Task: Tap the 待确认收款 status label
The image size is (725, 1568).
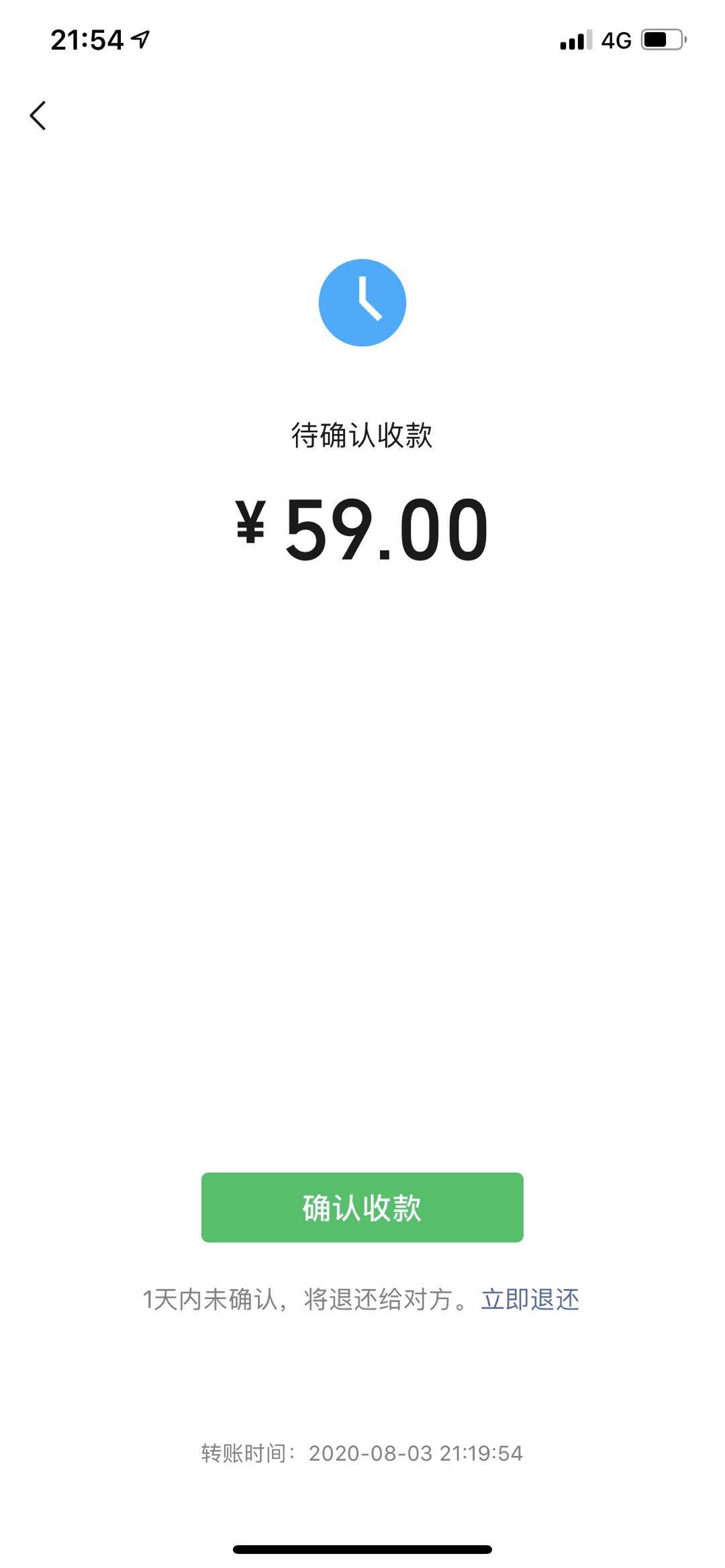Action: pyautogui.click(x=362, y=435)
